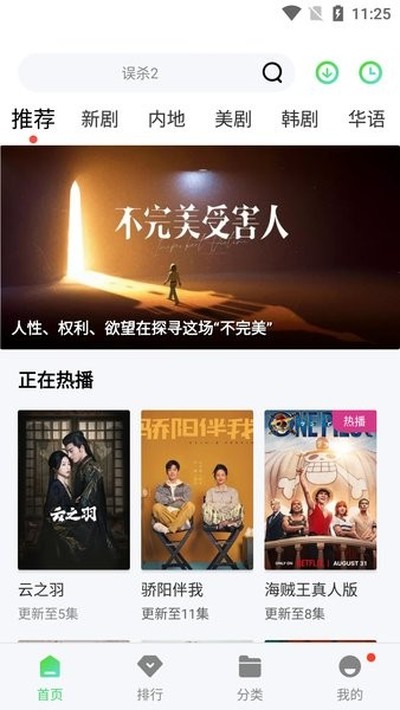Switch to the 排行 bottom tab

[x=150, y=678]
